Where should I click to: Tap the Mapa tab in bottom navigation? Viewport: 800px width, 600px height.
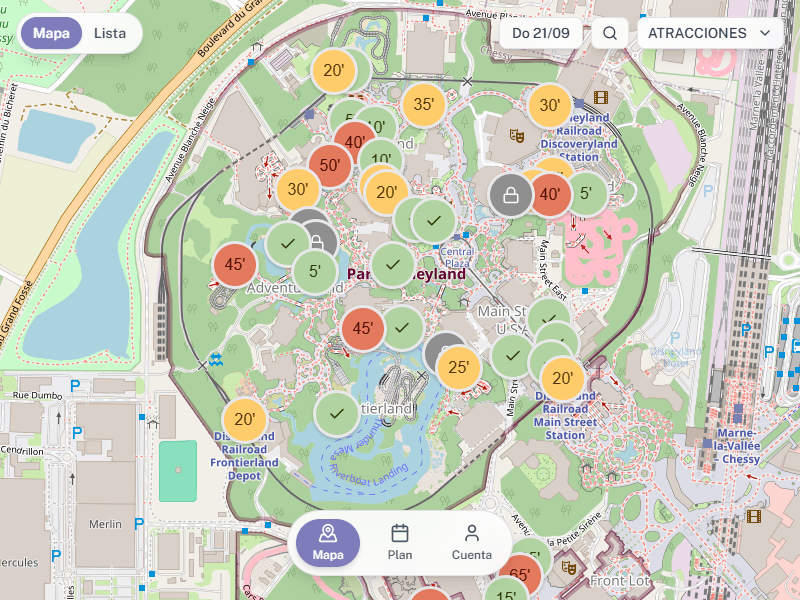327,543
